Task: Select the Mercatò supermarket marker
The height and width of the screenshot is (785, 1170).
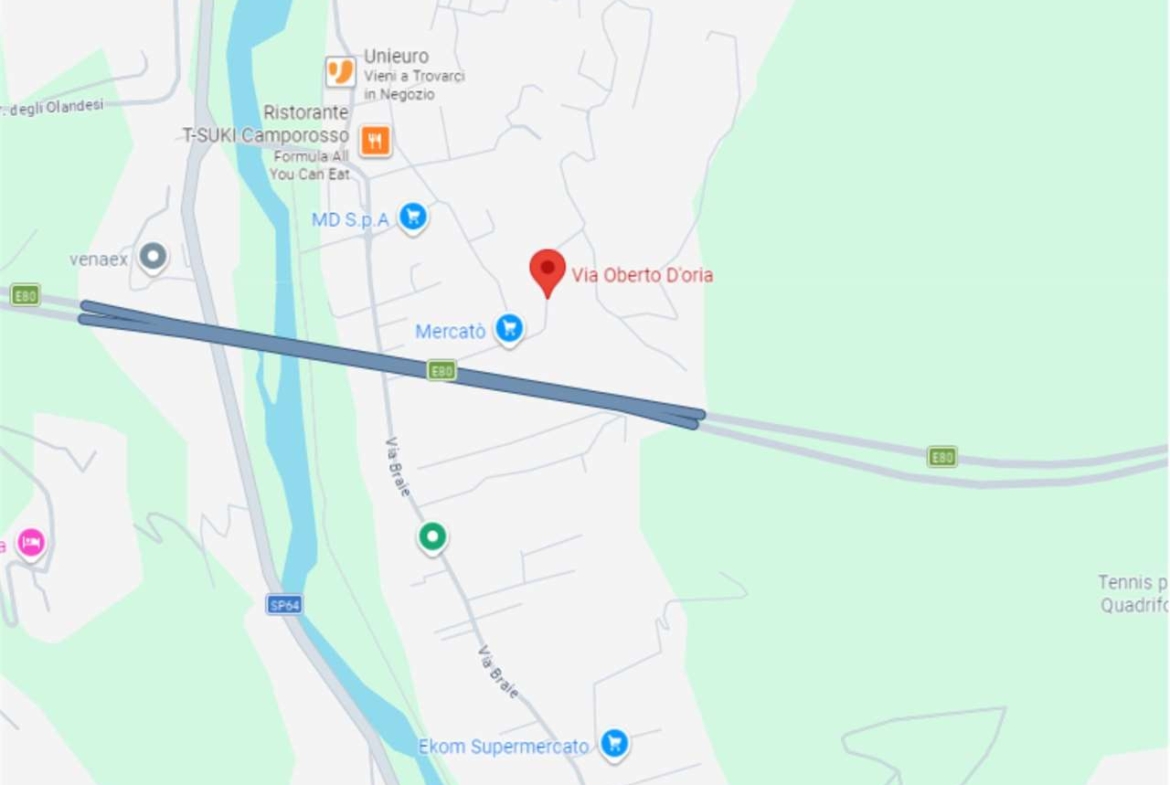Action: (x=509, y=328)
